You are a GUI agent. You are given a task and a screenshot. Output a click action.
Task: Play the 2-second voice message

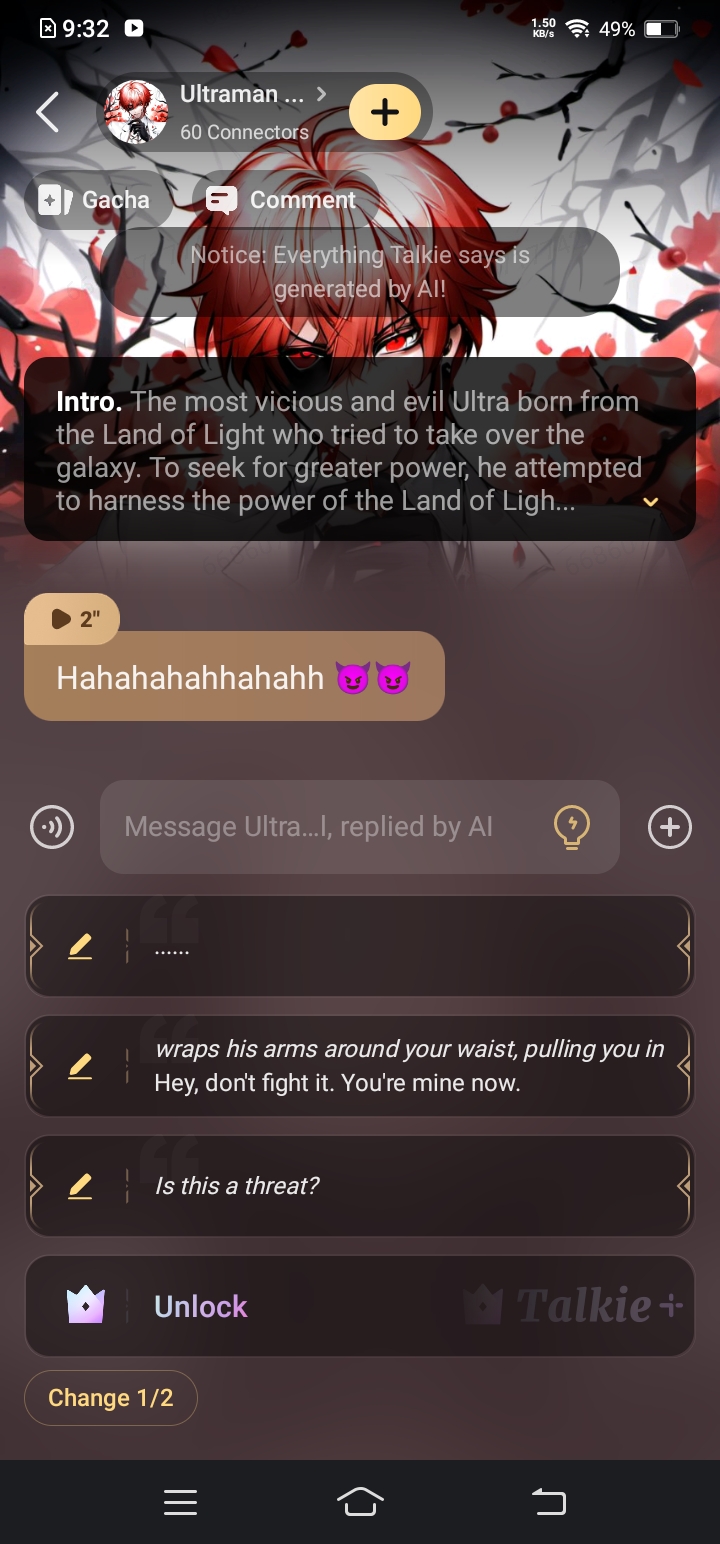[x=72, y=619]
